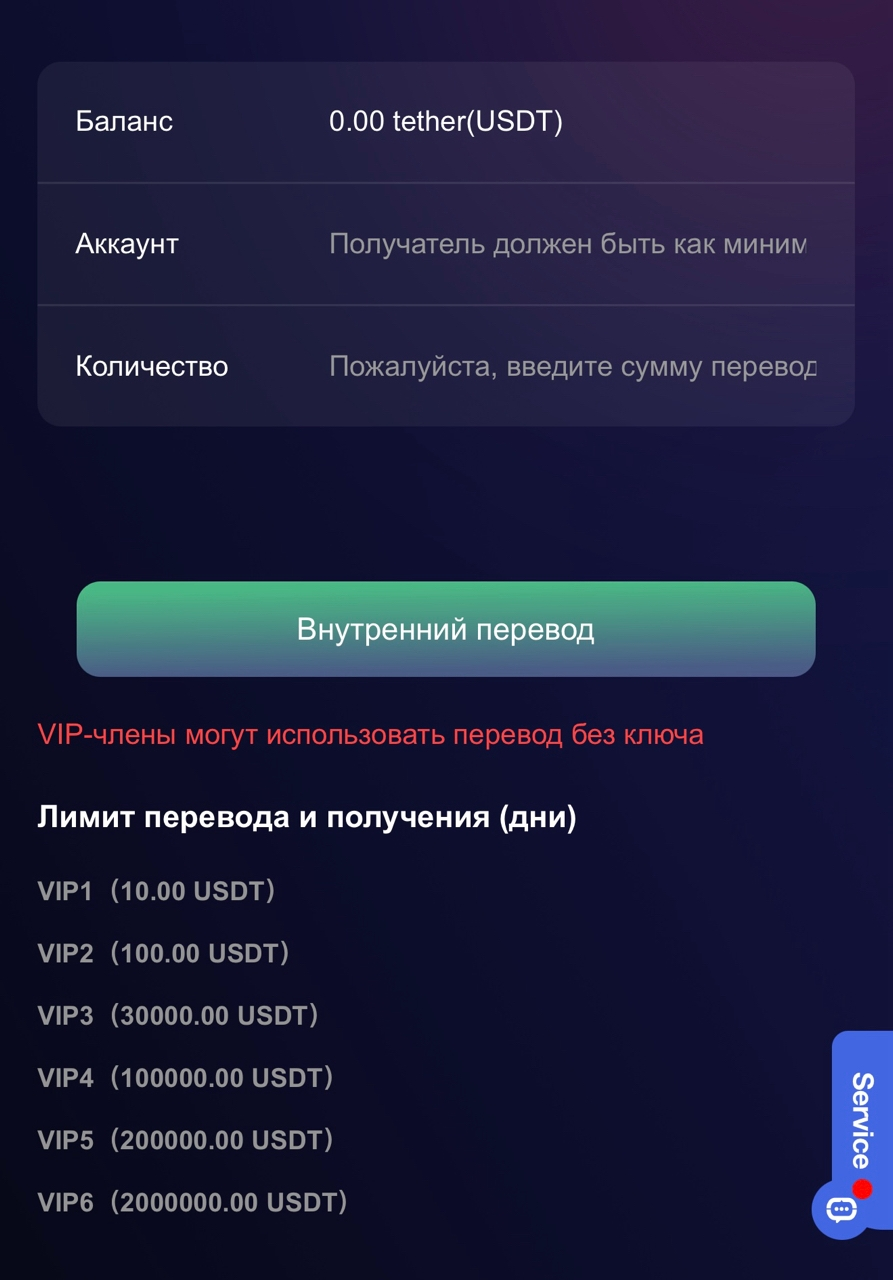Select the VIP3 30000.00 USDT limit entry

(x=178, y=1014)
